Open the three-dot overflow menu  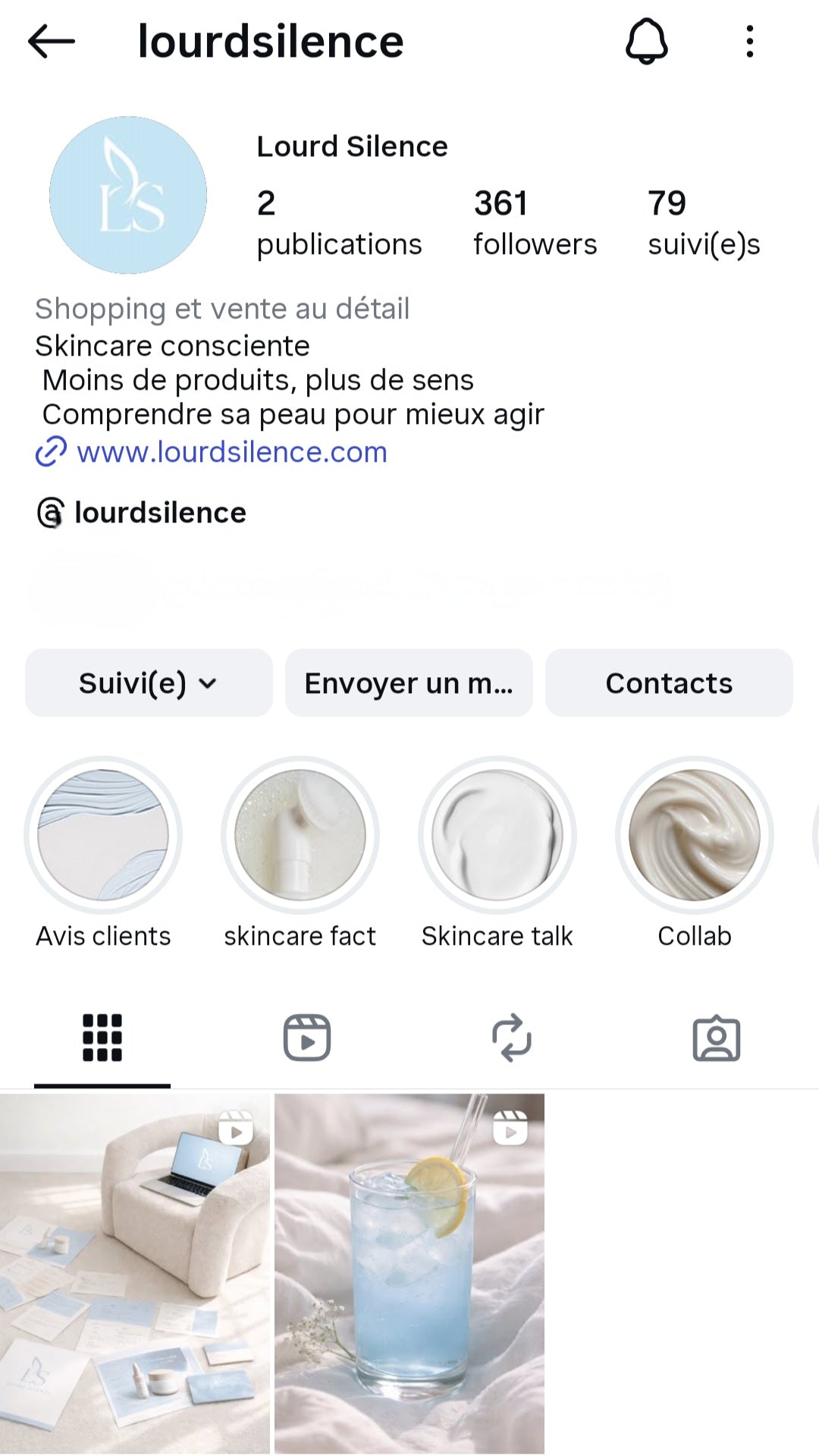coord(749,41)
